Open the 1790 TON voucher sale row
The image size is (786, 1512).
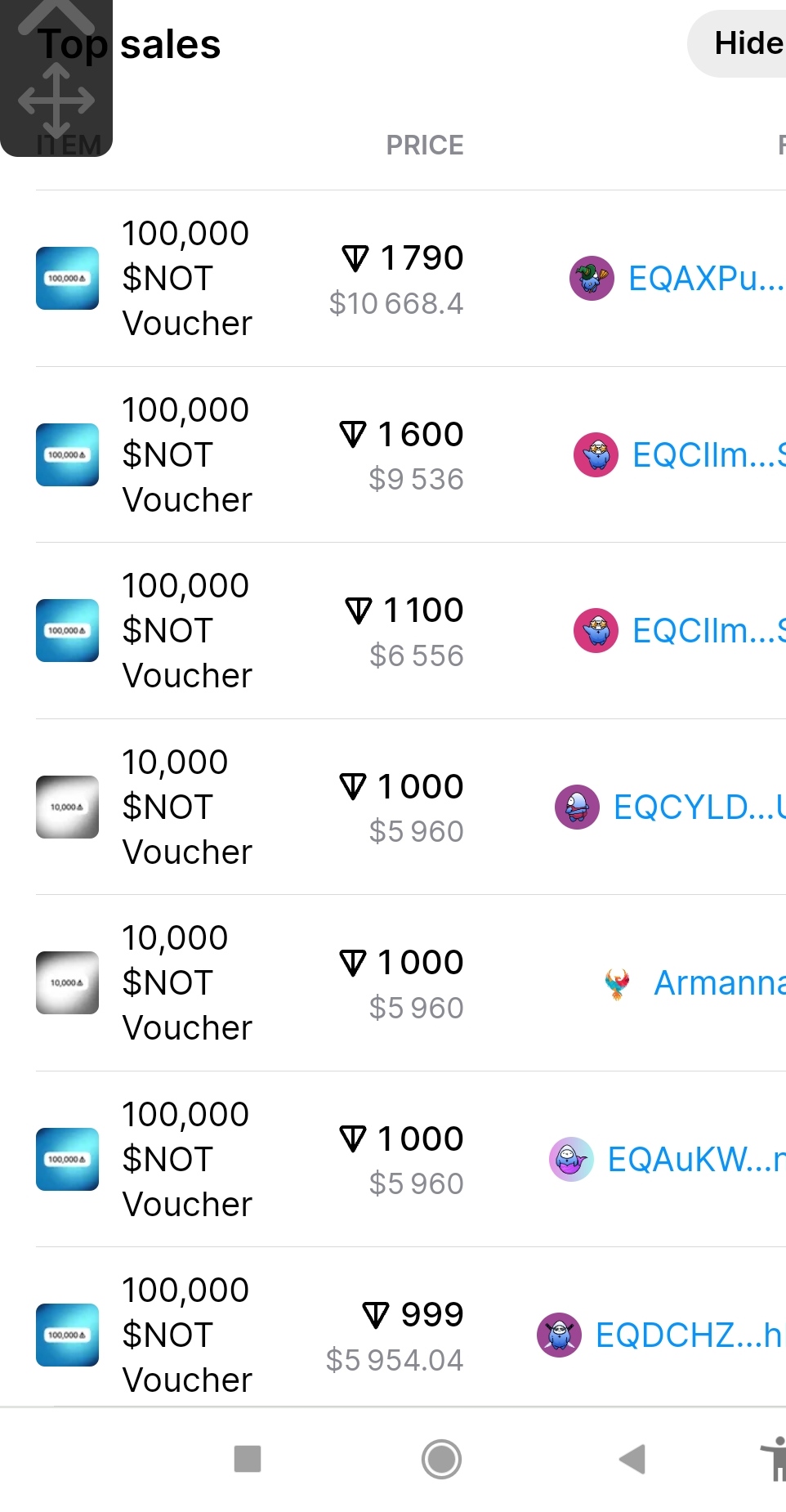pyautogui.click(x=411, y=279)
